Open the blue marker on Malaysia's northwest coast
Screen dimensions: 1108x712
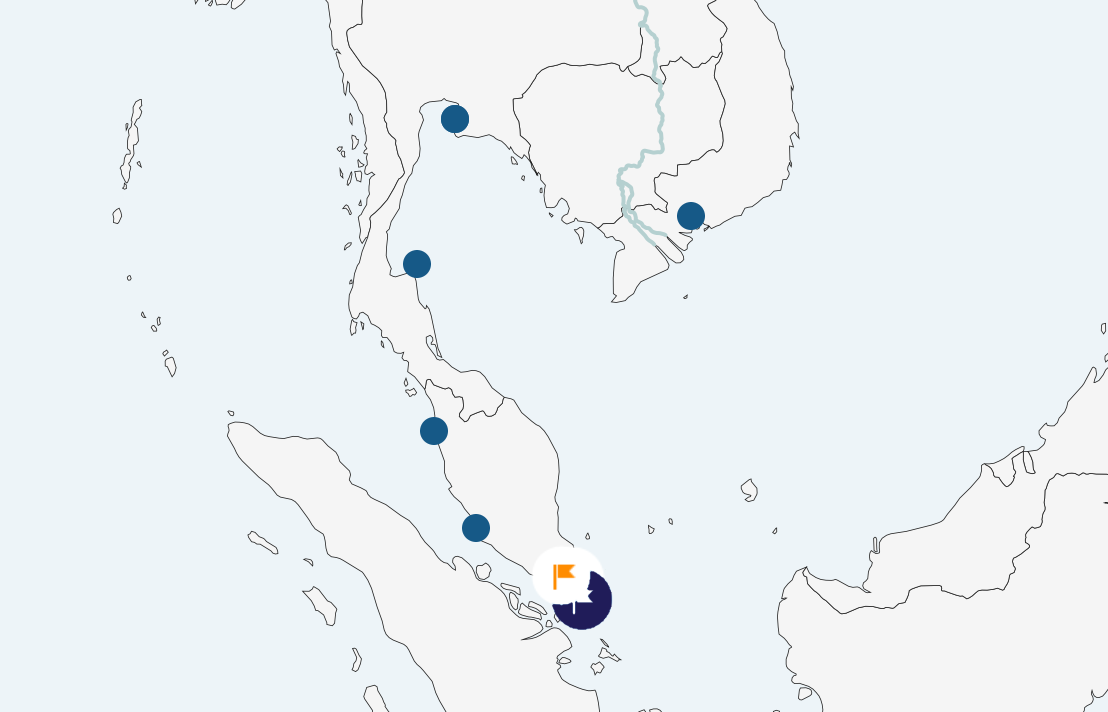pos(434,431)
